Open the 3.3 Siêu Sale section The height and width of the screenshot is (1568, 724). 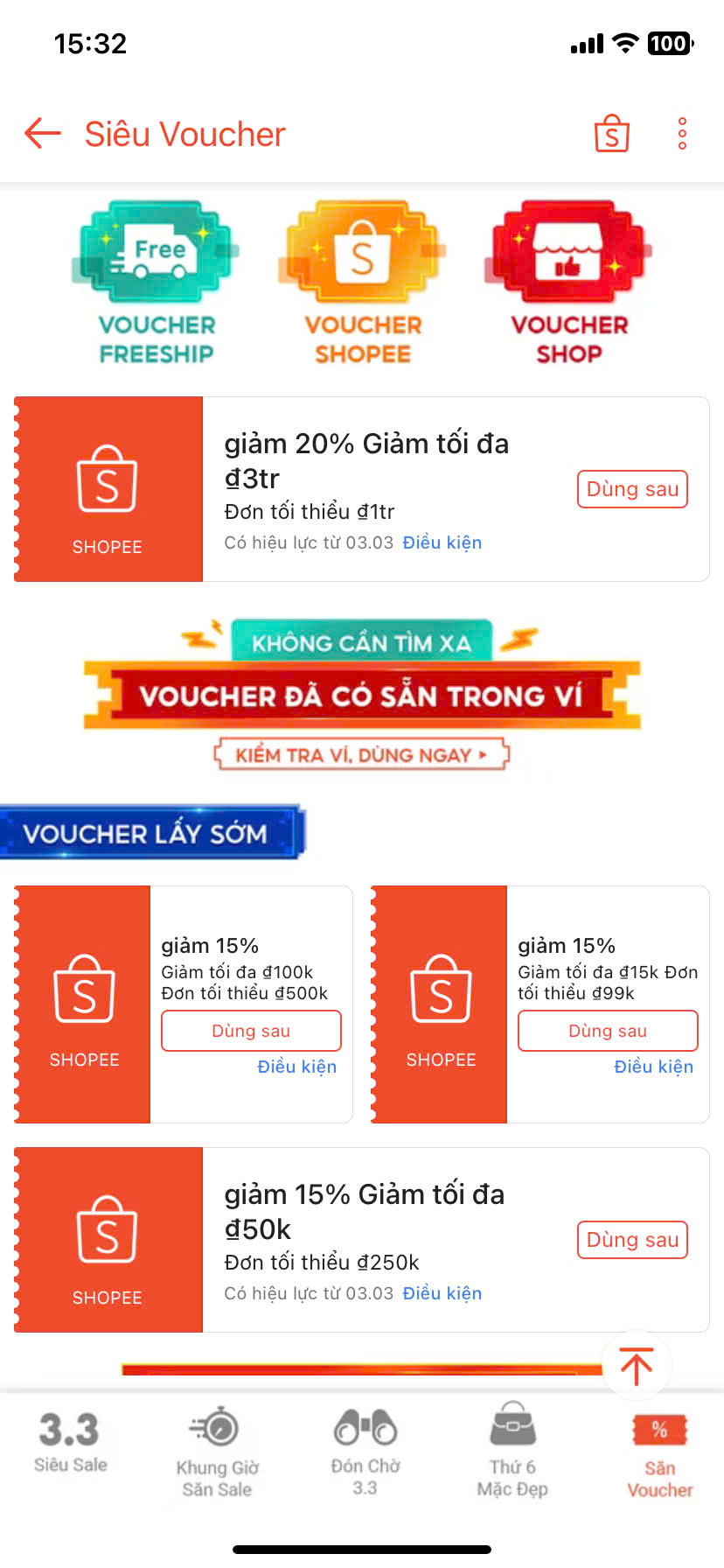click(x=70, y=1444)
